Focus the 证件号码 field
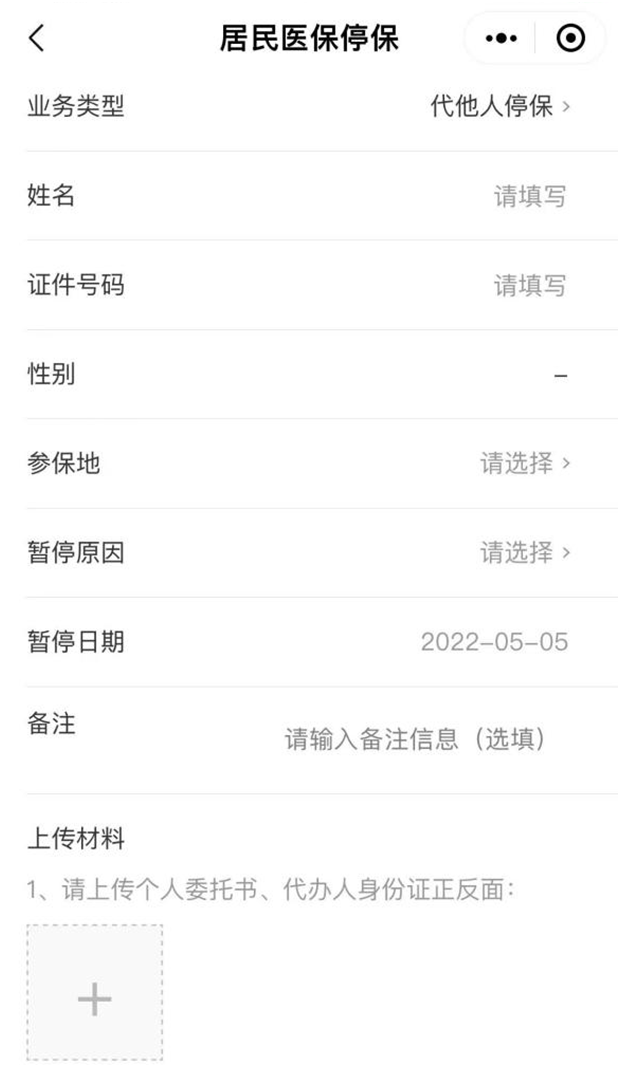This screenshot has height=1067, width=620. [529, 286]
